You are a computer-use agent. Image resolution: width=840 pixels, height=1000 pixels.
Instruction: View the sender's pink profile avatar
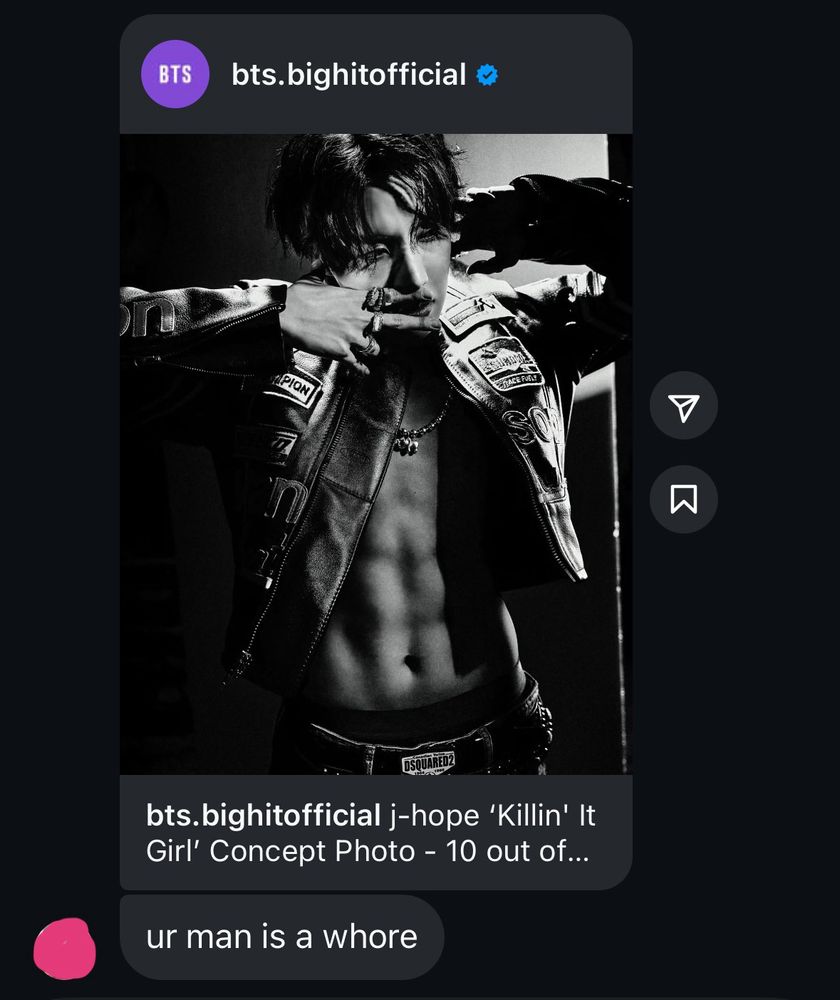coord(65,949)
